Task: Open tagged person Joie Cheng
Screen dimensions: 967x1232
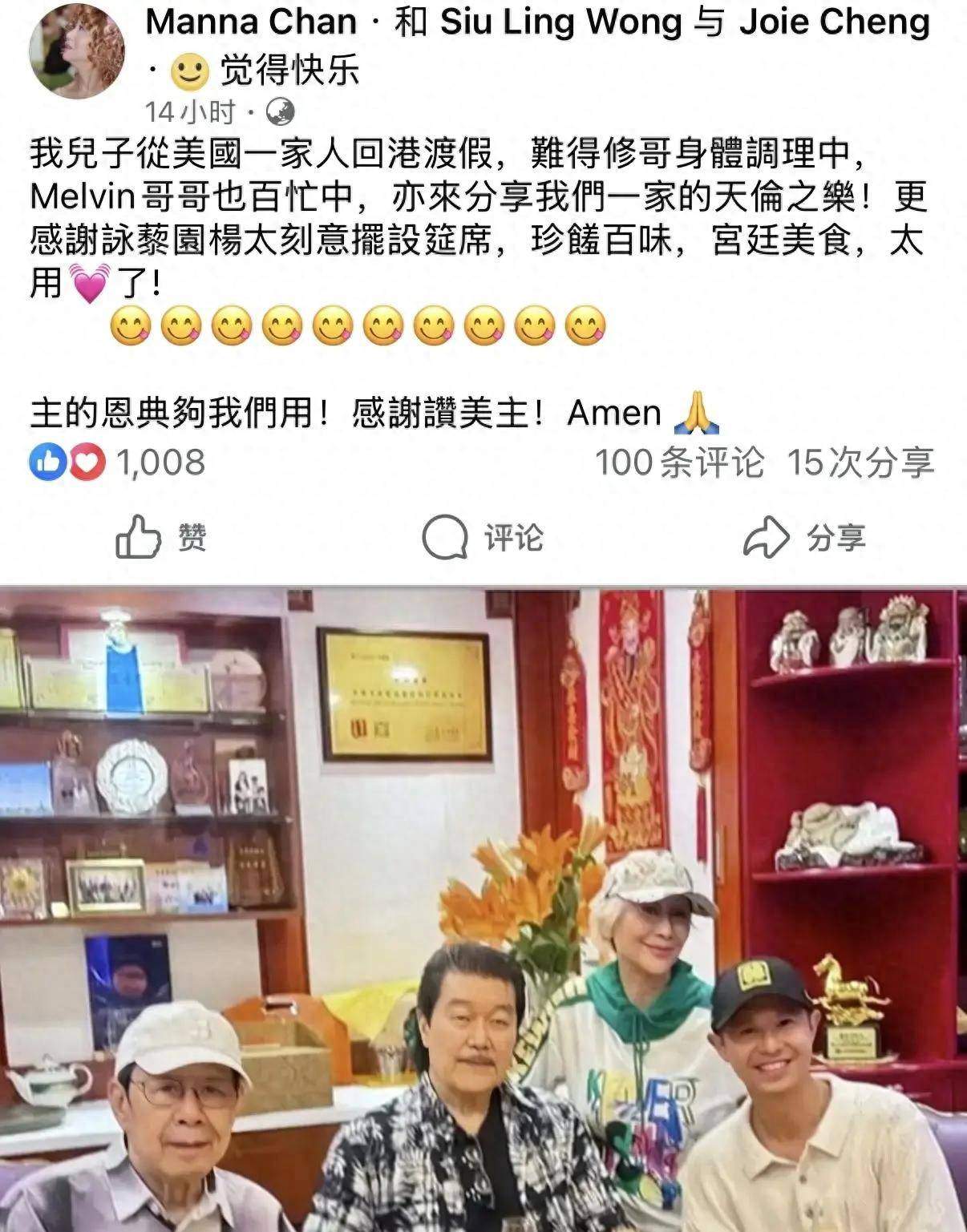Action: (835, 22)
